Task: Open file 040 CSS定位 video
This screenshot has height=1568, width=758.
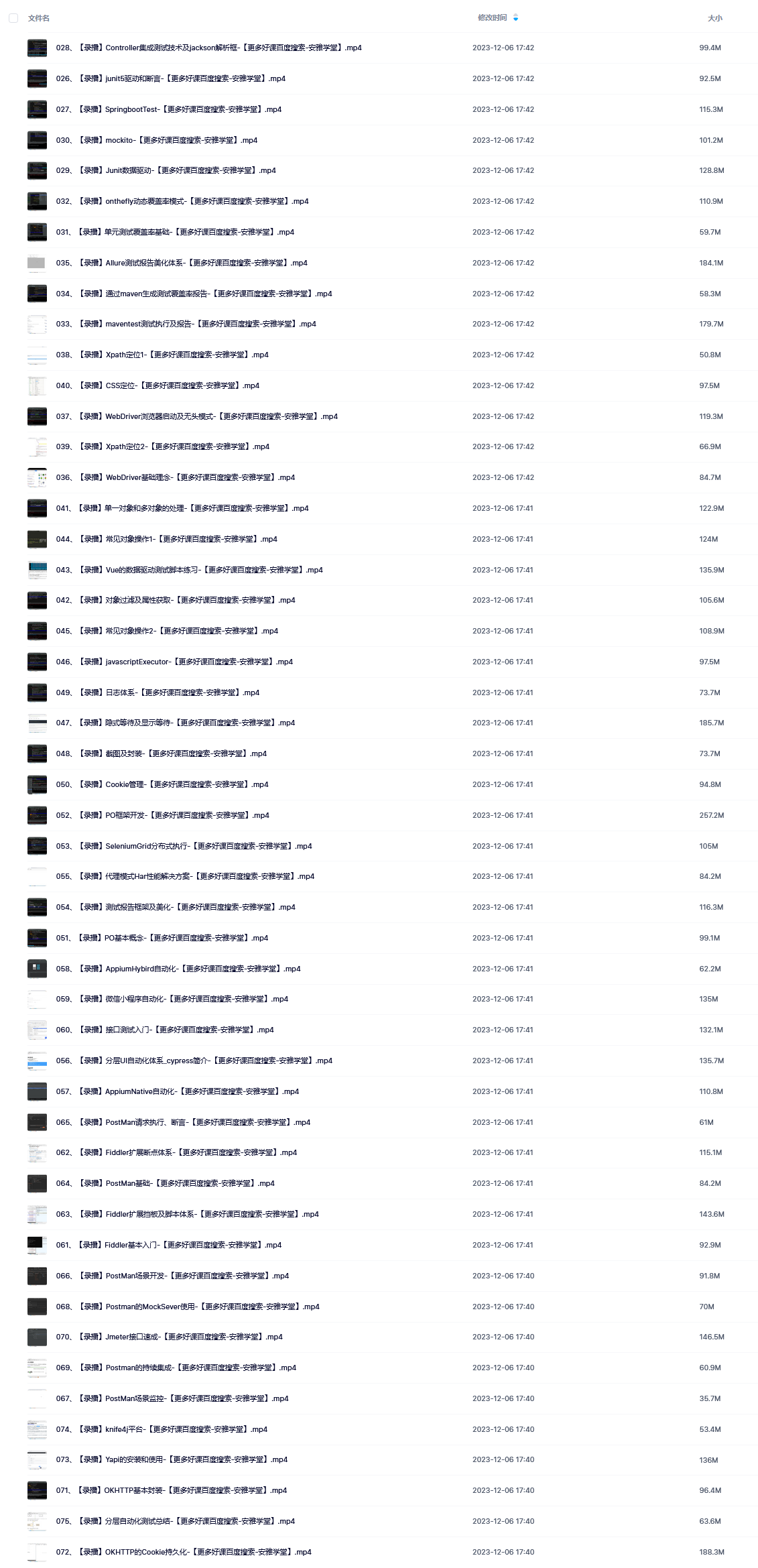Action: click(x=157, y=385)
